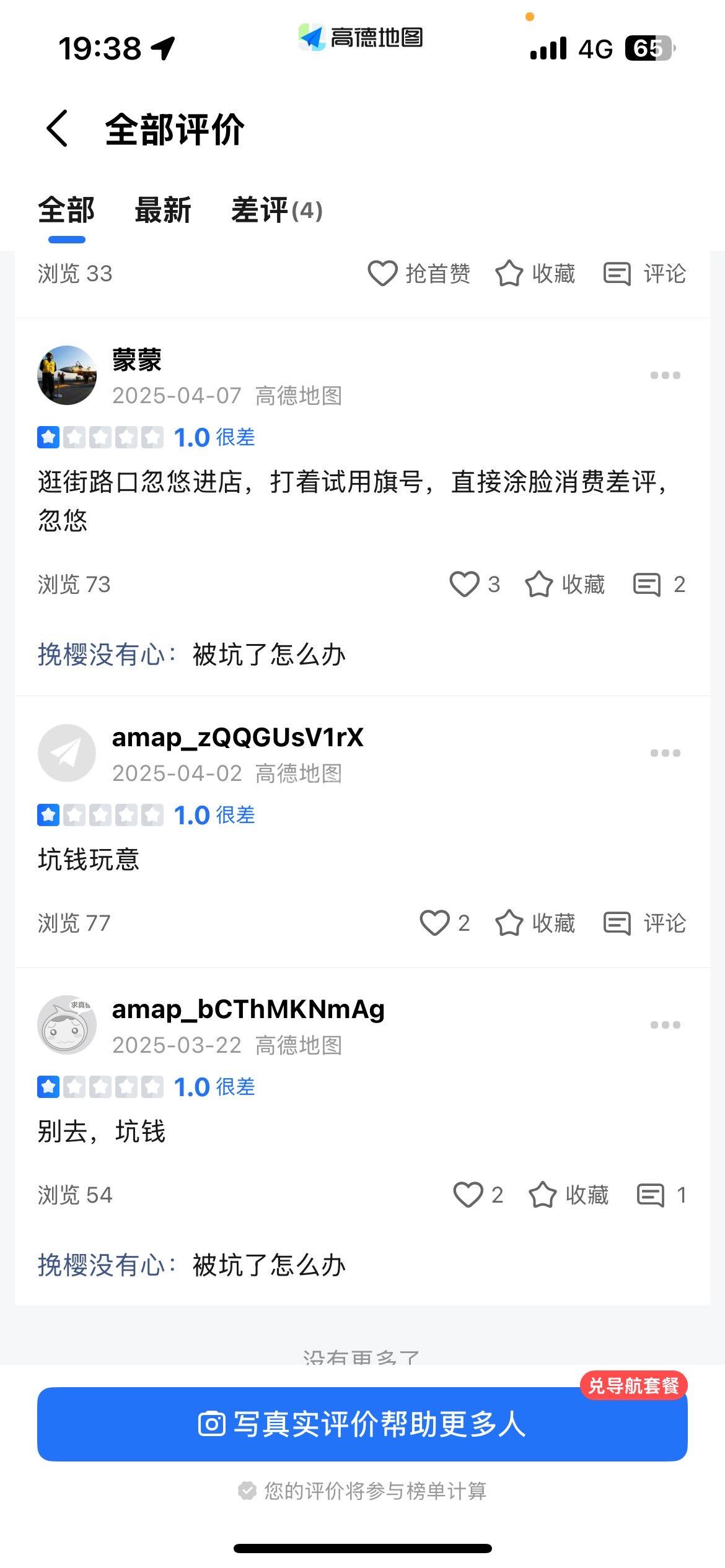725x1568 pixels.
Task: Favorite amap_bCThMKNmAg's review
Action: click(x=543, y=1195)
